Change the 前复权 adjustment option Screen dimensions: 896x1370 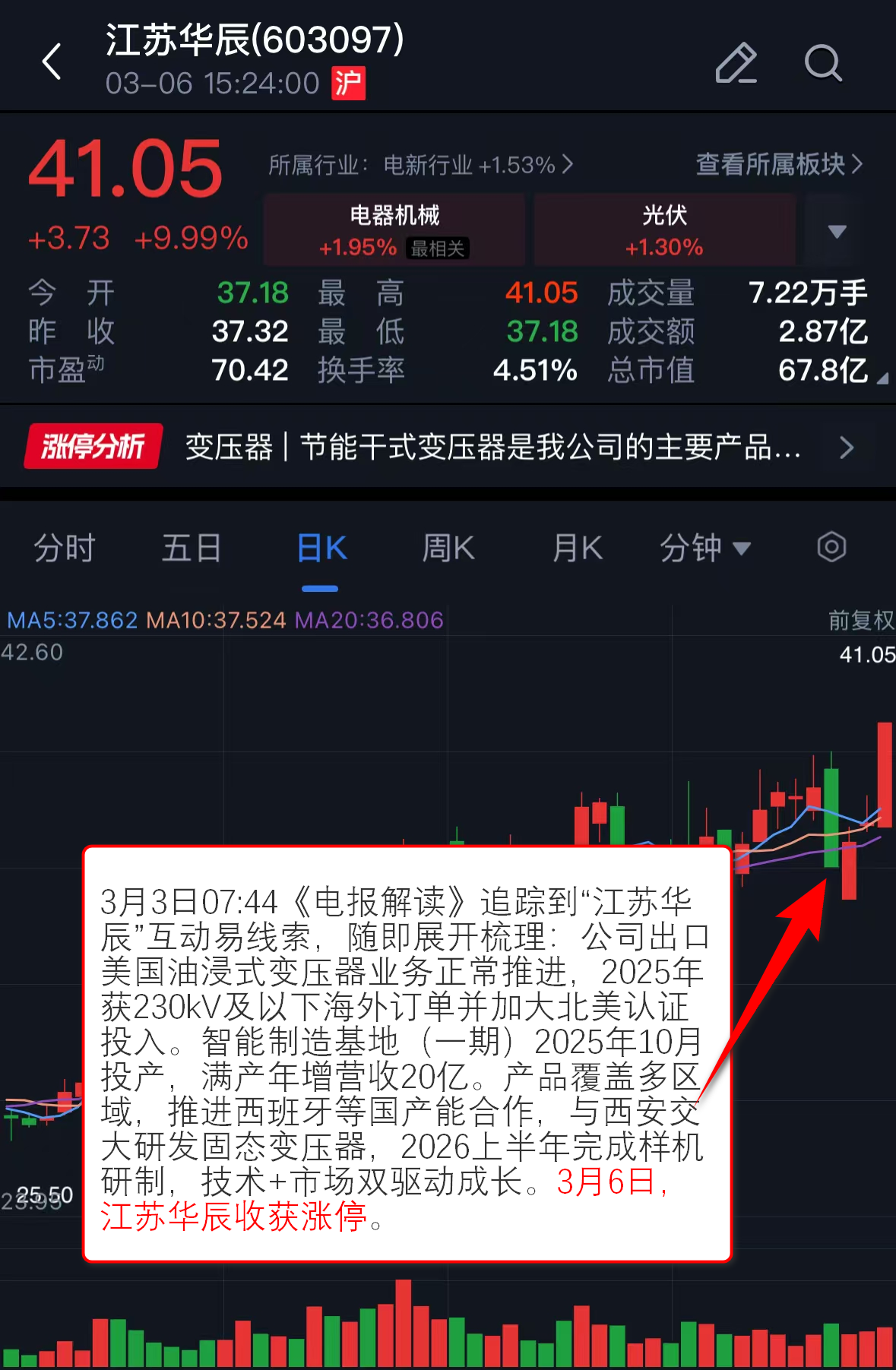(860, 620)
